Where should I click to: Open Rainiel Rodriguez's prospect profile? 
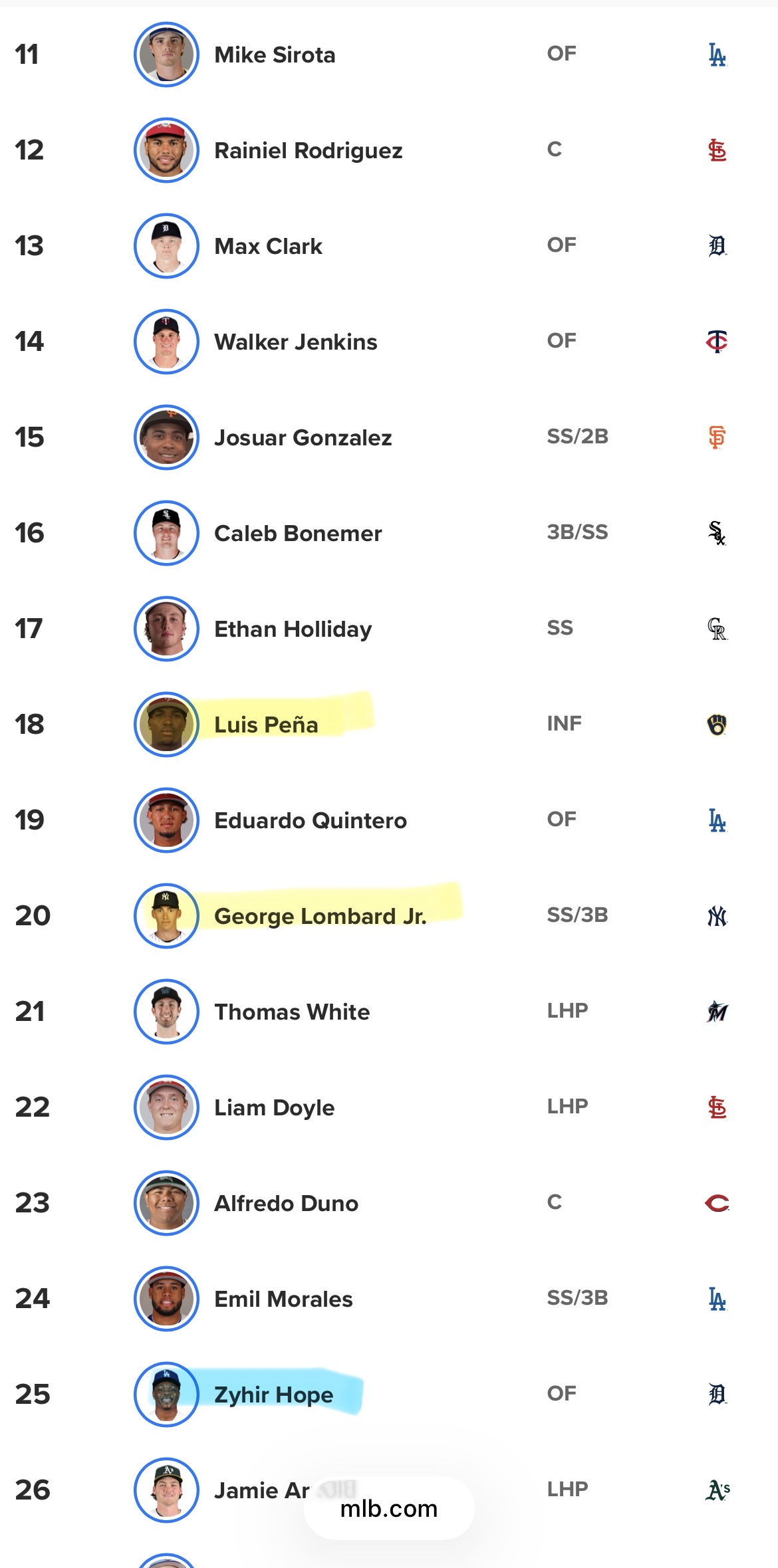click(389, 150)
